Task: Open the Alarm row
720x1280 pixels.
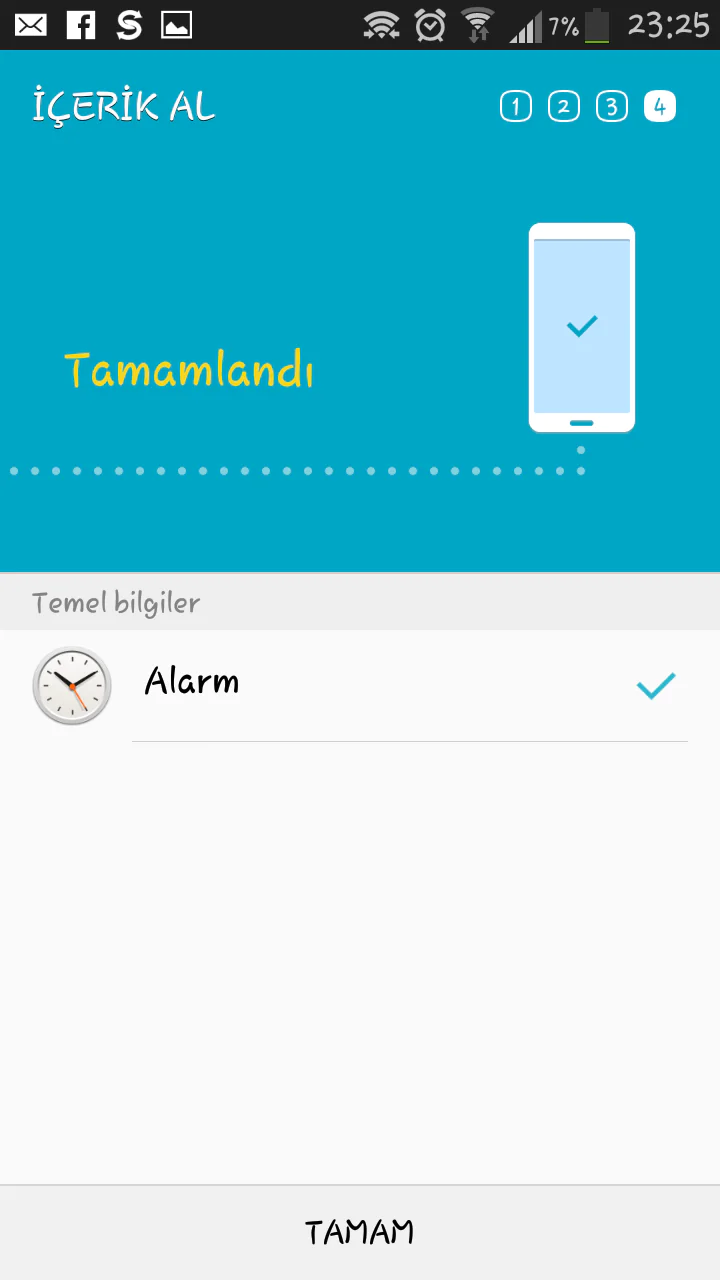Action: pyautogui.click(x=360, y=685)
